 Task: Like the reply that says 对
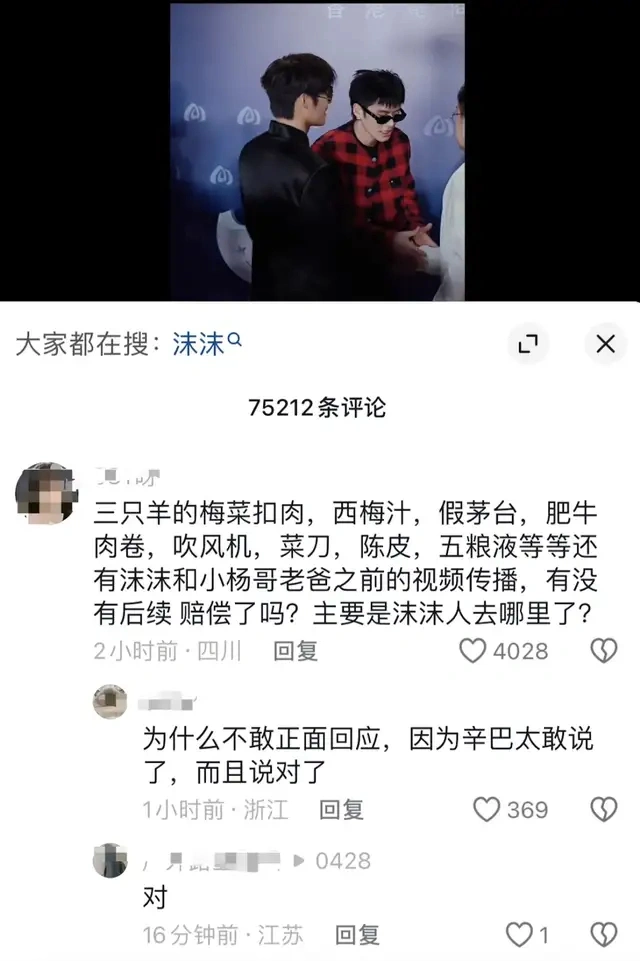point(519,935)
